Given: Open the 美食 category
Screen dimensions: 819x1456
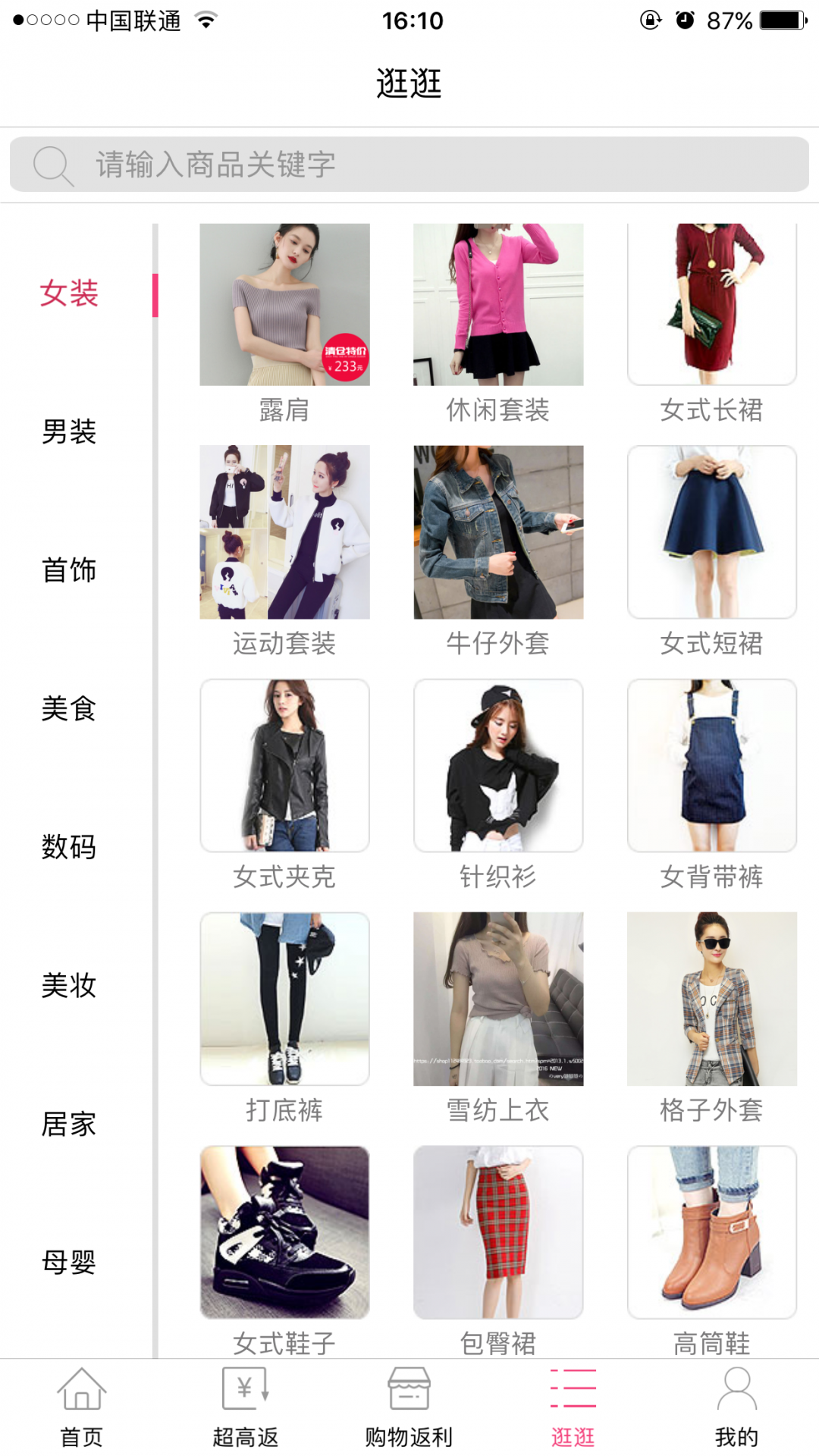Looking at the screenshot, I should click(x=69, y=709).
